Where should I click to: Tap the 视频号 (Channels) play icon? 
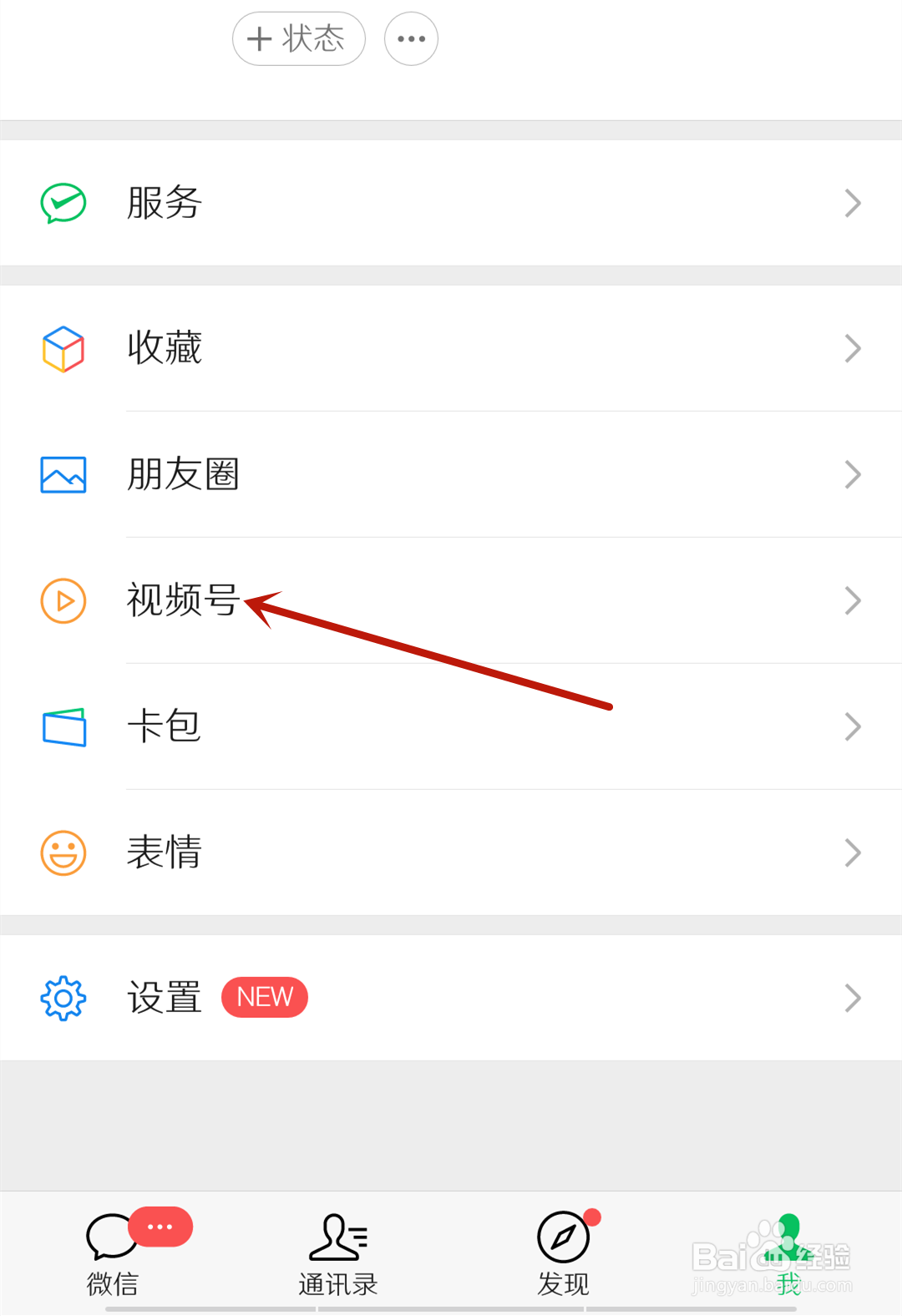click(x=62, y=600)
